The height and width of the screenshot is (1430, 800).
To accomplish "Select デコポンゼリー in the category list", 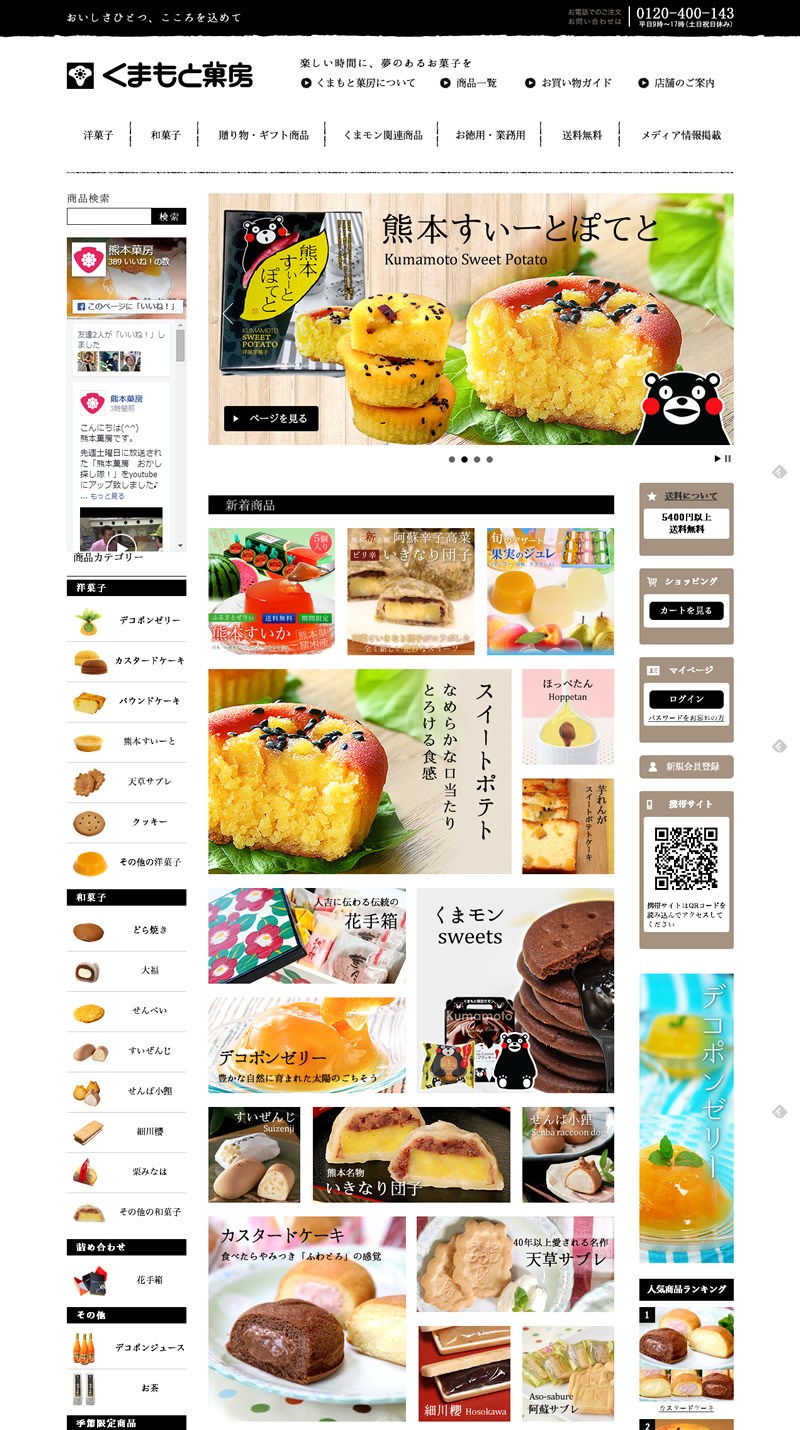I will click(127, 621).
